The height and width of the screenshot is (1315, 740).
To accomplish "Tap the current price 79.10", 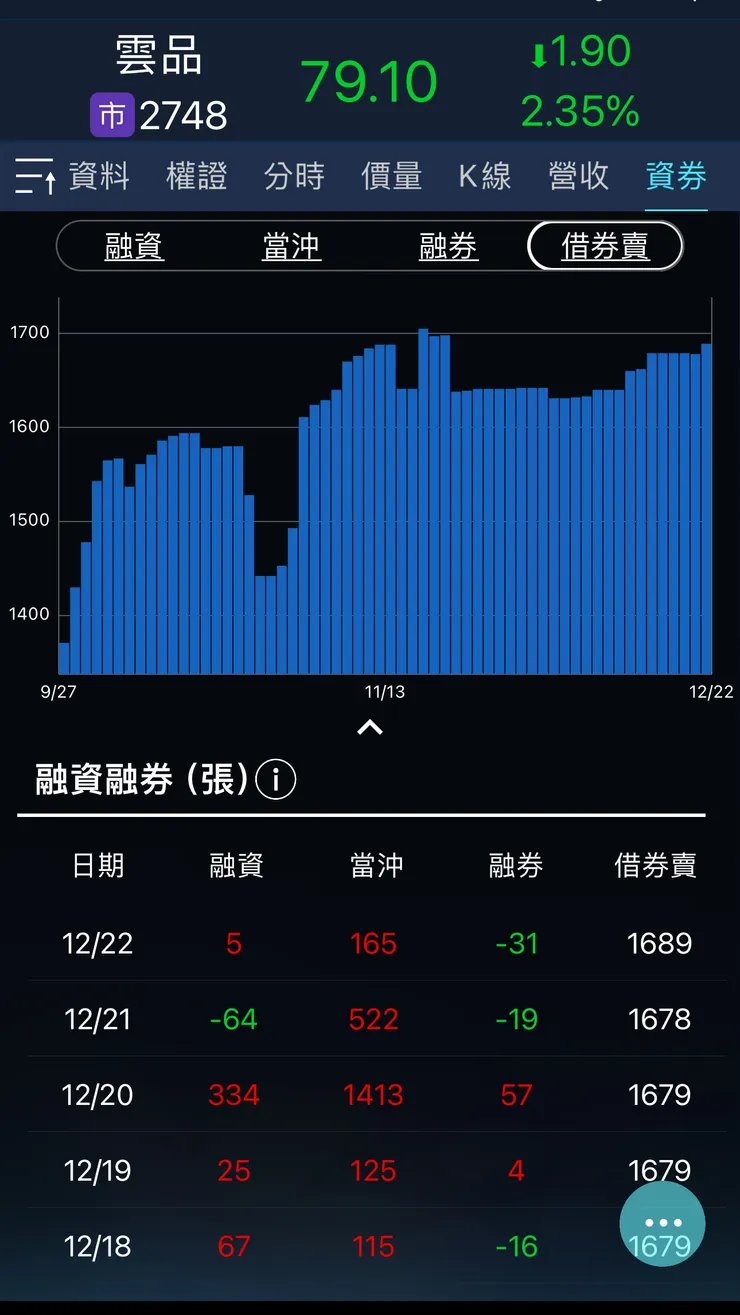I will tap(369, 80).
